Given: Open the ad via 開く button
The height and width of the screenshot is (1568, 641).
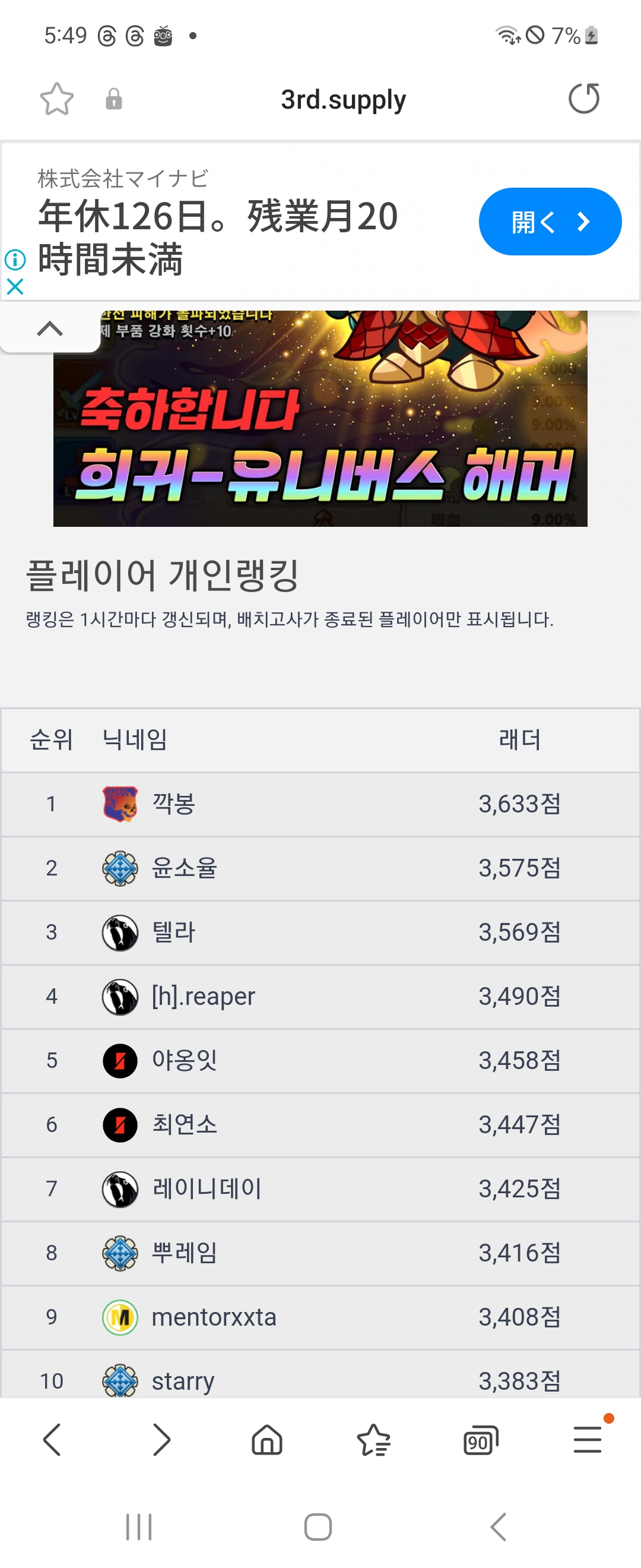Looking at the screenshot, I should pos(549,222).
